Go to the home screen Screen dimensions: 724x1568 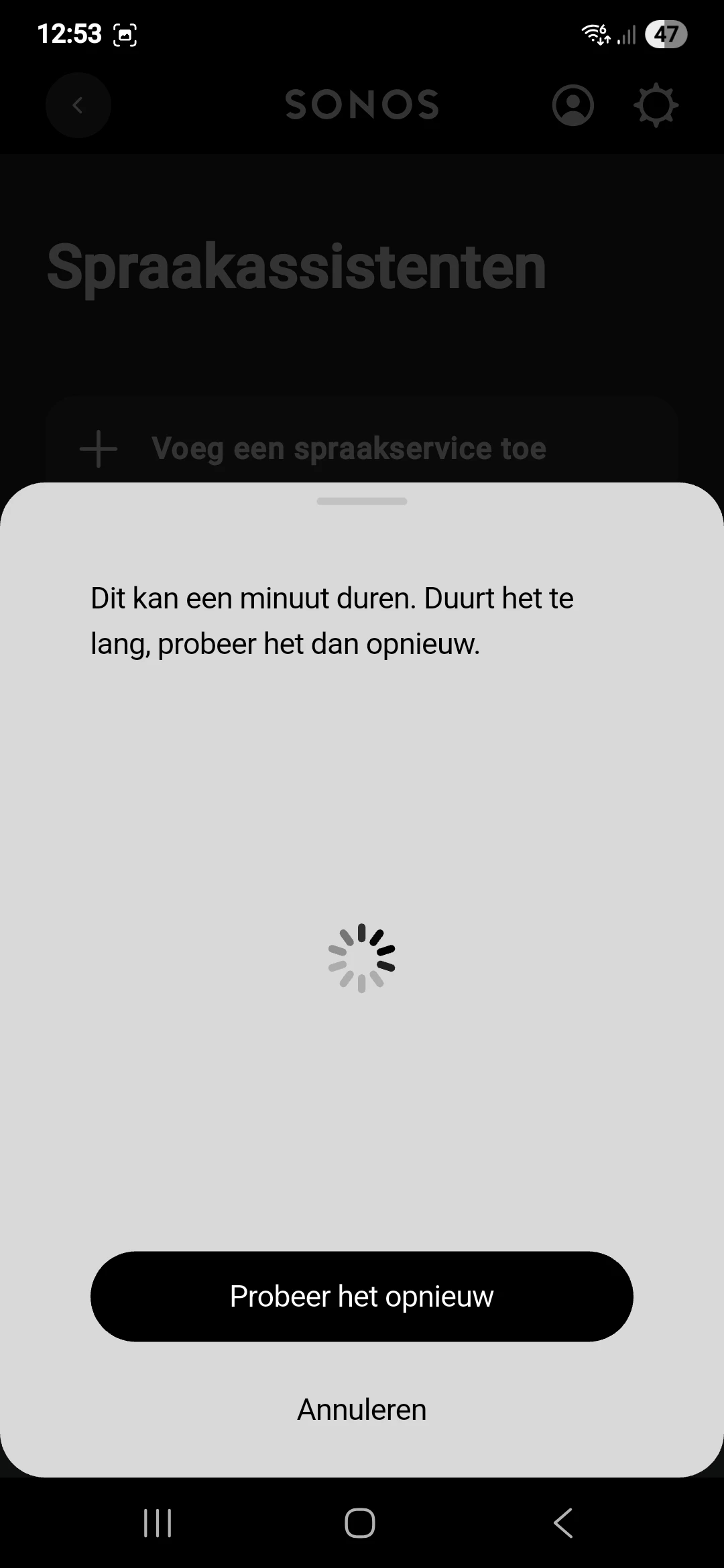coord(360,1522)
